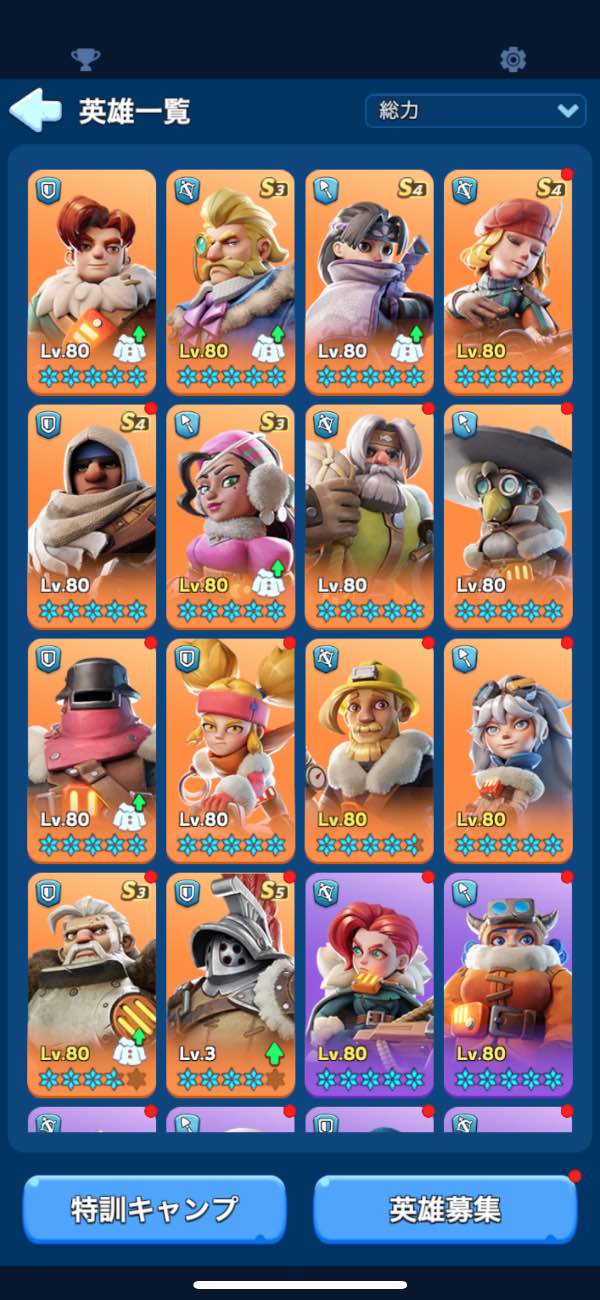Open the 総力 sort dropdown
600x1300 pixels.
(x=475, y=111)
